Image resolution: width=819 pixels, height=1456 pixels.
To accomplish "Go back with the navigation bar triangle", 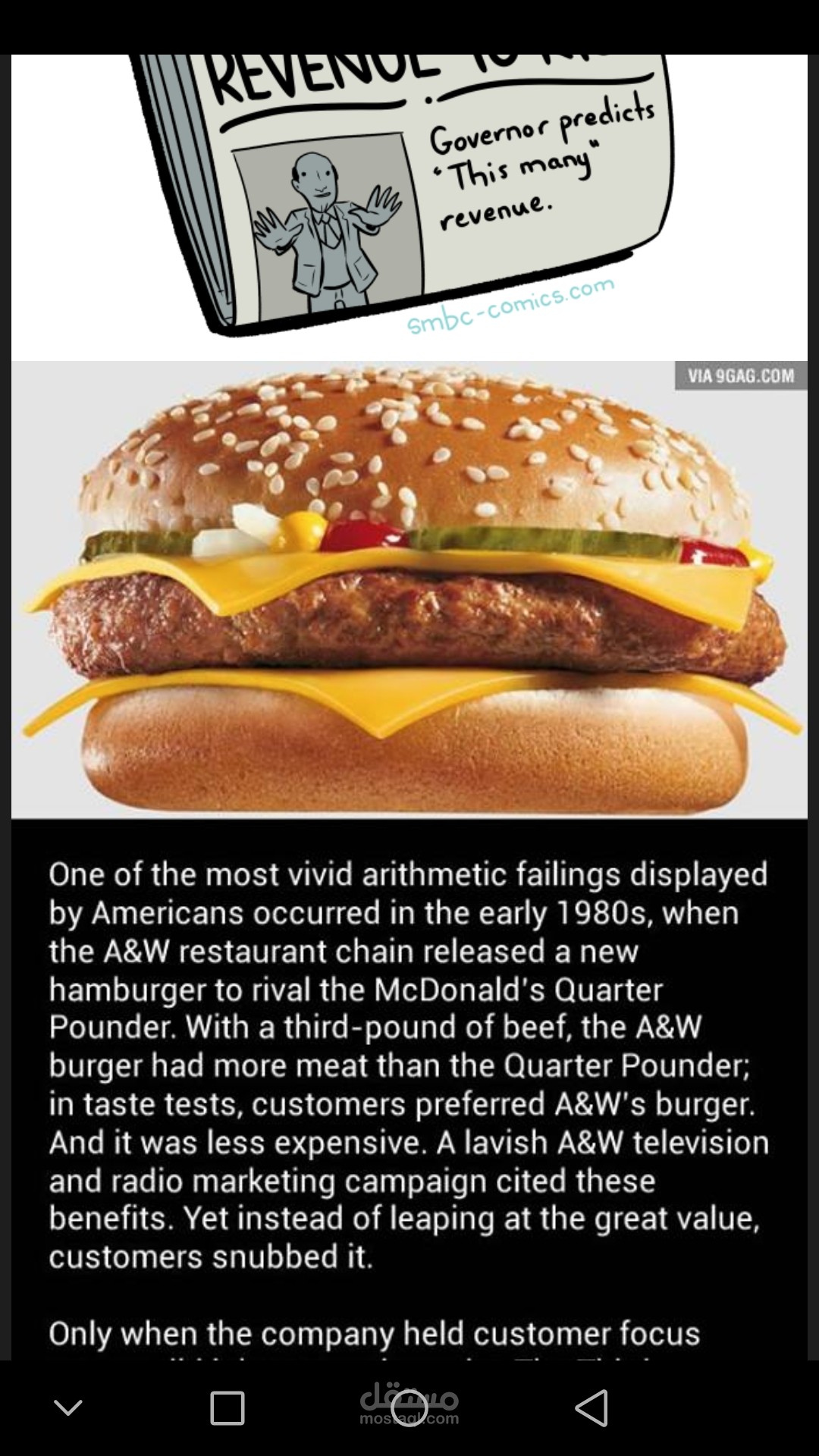I will (x=592, y=1408).
